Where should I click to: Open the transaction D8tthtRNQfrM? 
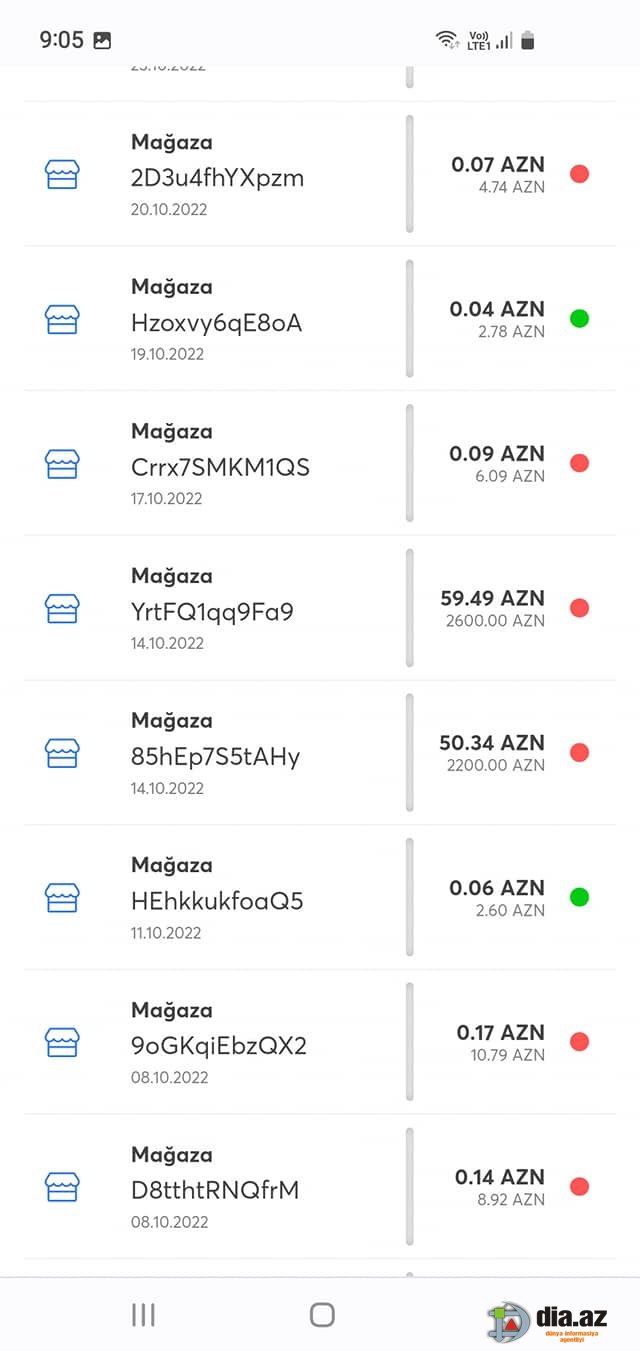(x=320, y=1187)
